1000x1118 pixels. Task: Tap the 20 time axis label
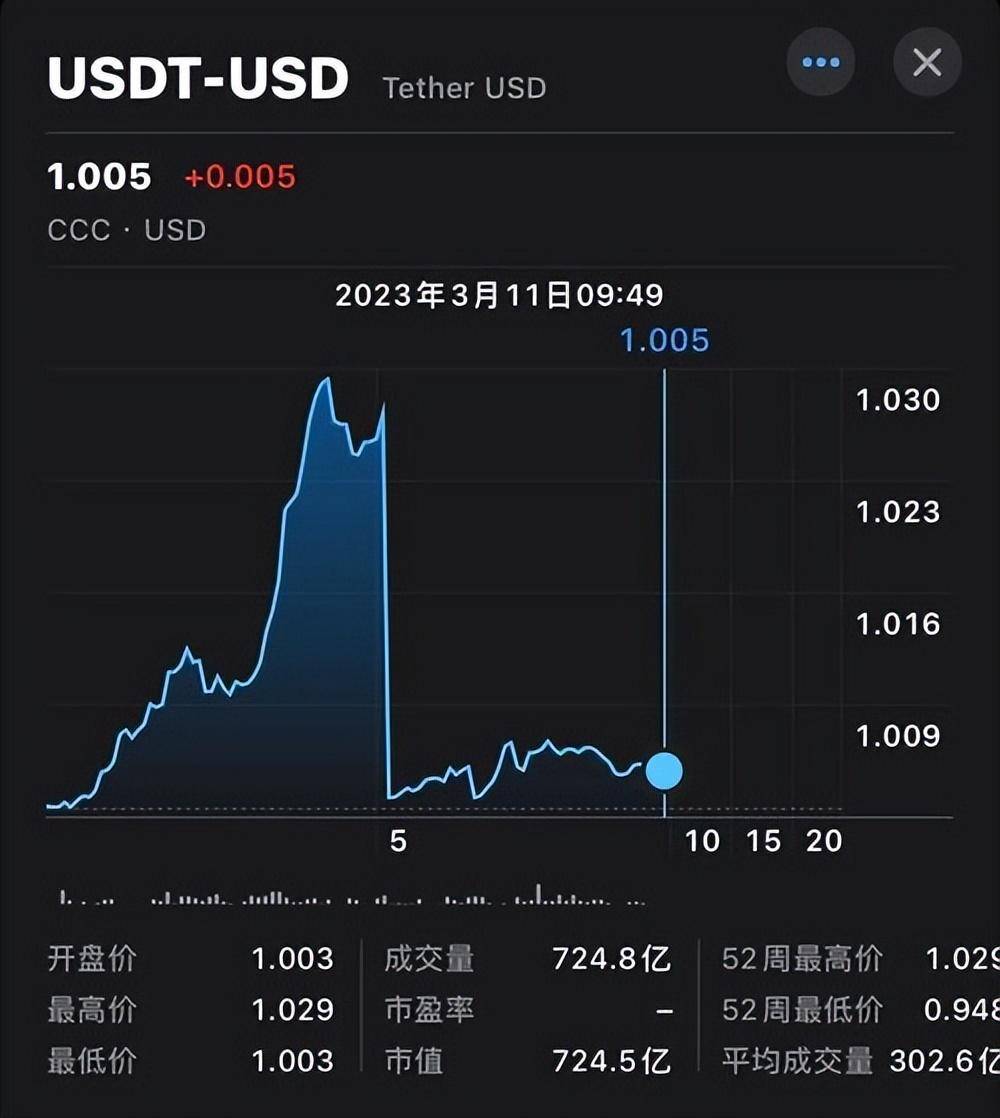pyautogui.click(x=822, y=841)
